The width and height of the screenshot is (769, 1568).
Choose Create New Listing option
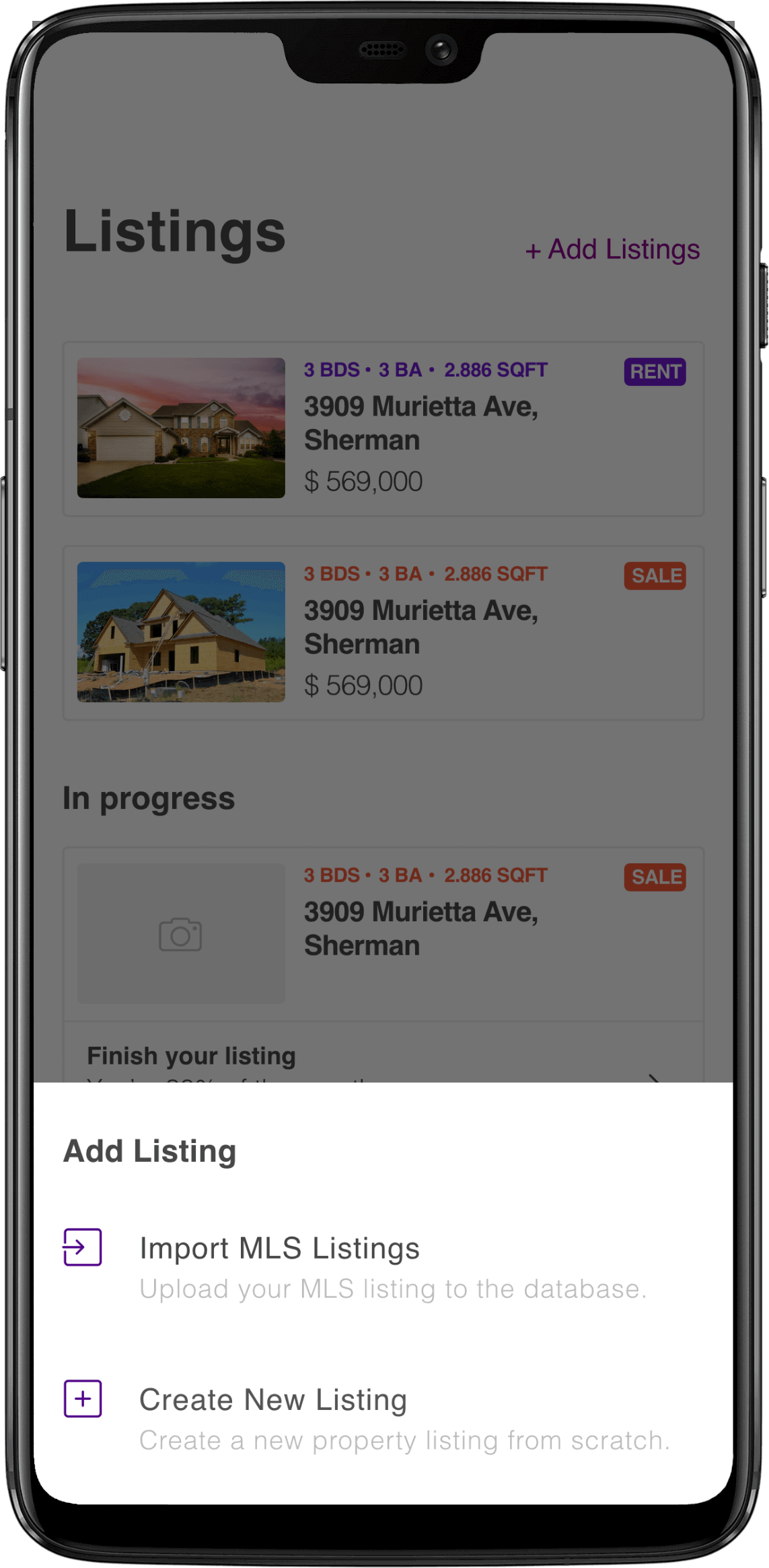click(x=272, y=1401)
